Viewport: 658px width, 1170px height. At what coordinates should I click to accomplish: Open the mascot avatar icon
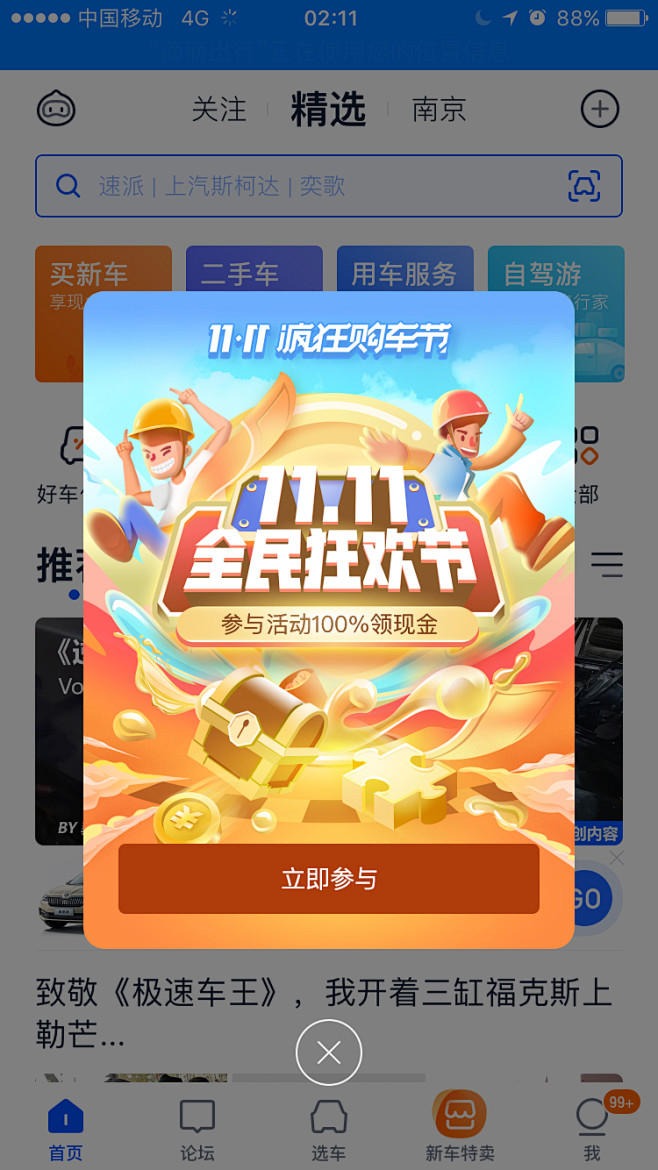(x=56, y=109)
